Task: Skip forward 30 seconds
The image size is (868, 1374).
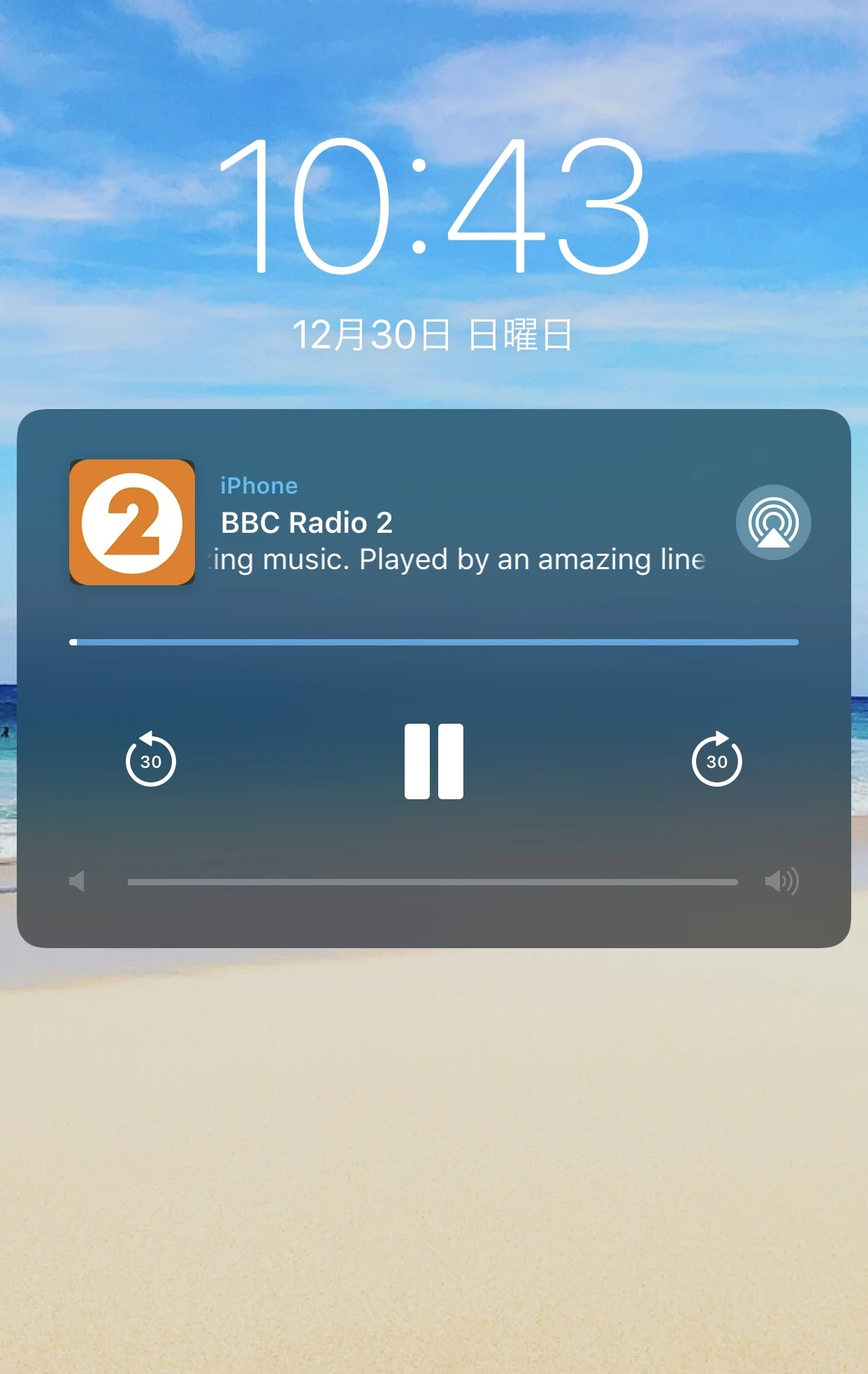Action: tap(716, 760)
